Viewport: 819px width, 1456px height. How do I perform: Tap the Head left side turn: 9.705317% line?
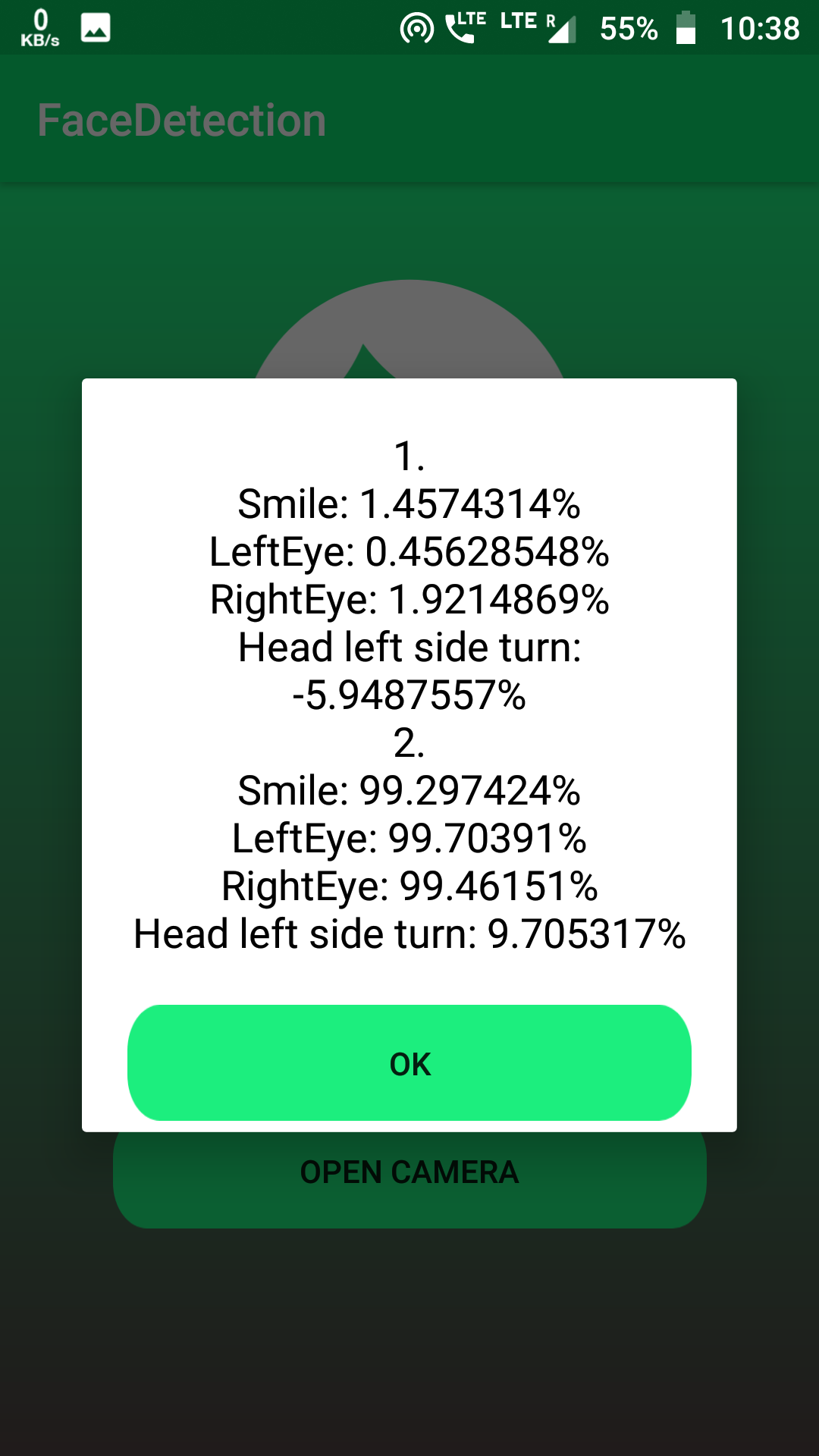(409, 934)
